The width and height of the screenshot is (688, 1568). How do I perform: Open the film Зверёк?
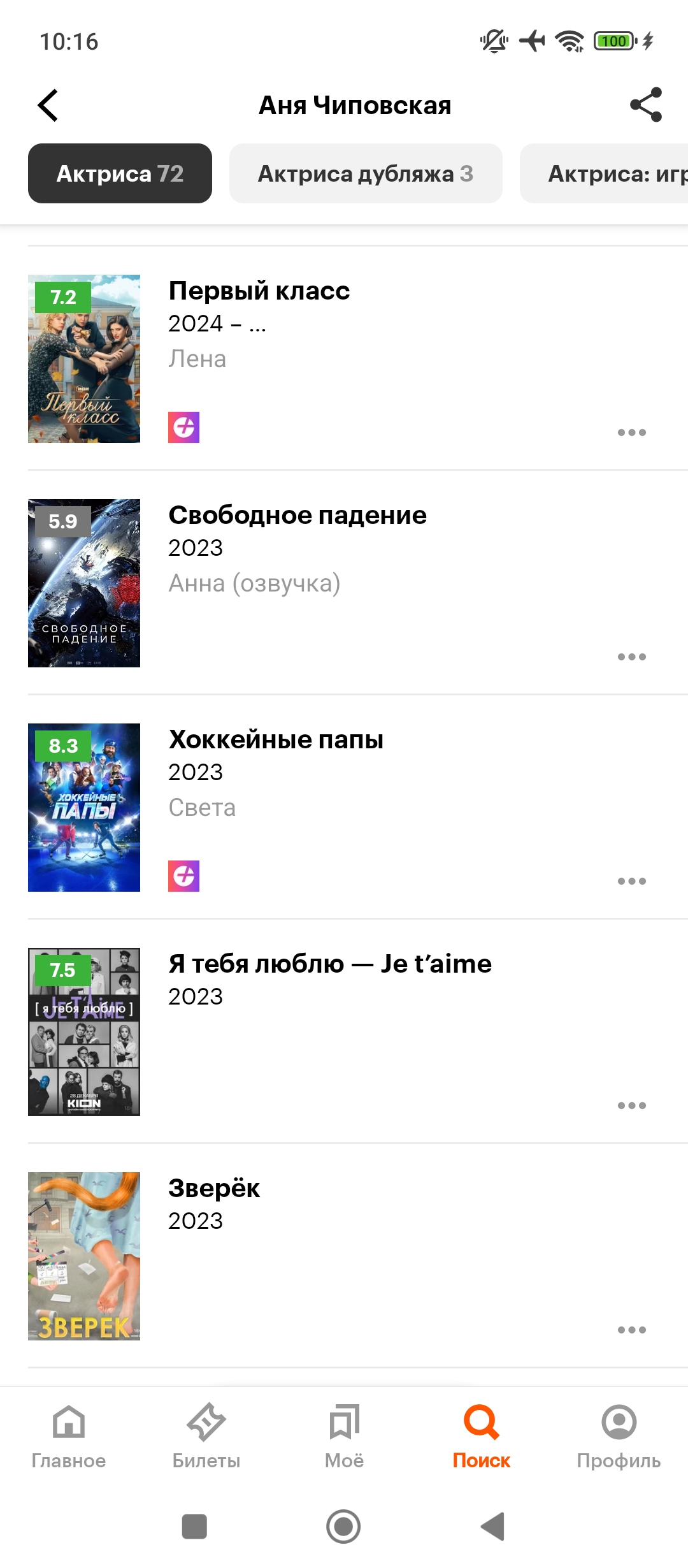pyautogui.click(x=214, y=1189)
